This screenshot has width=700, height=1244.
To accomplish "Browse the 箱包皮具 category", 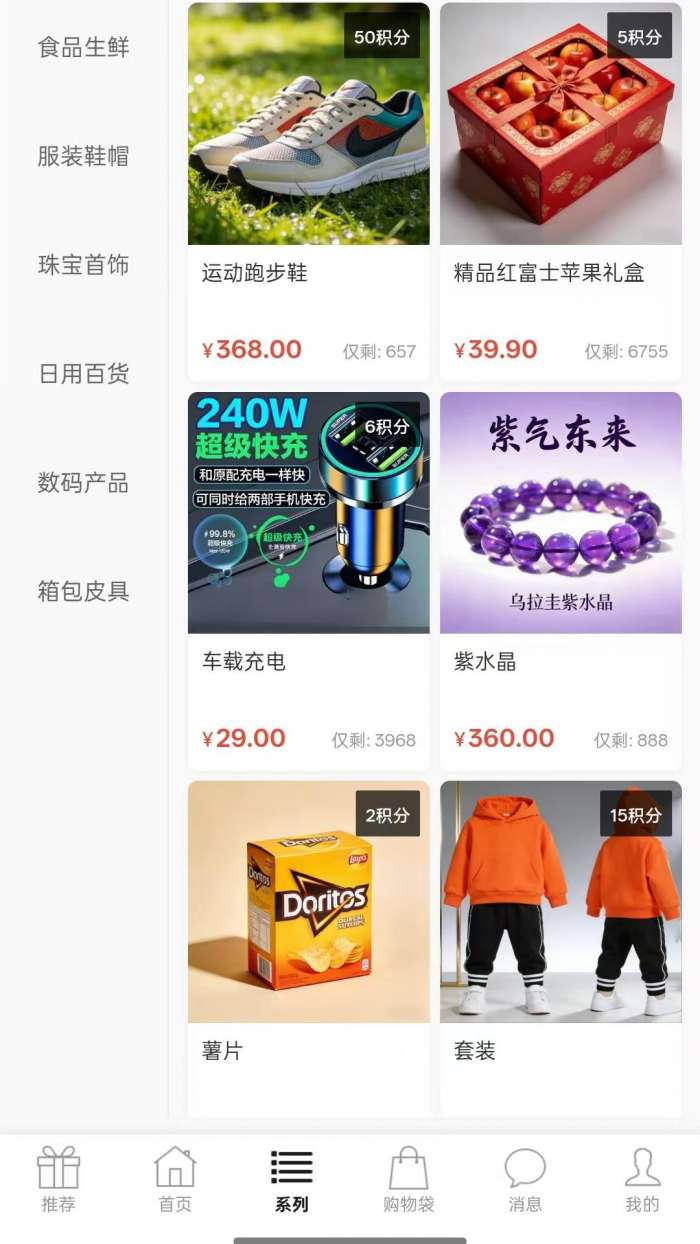I will 84,591.
